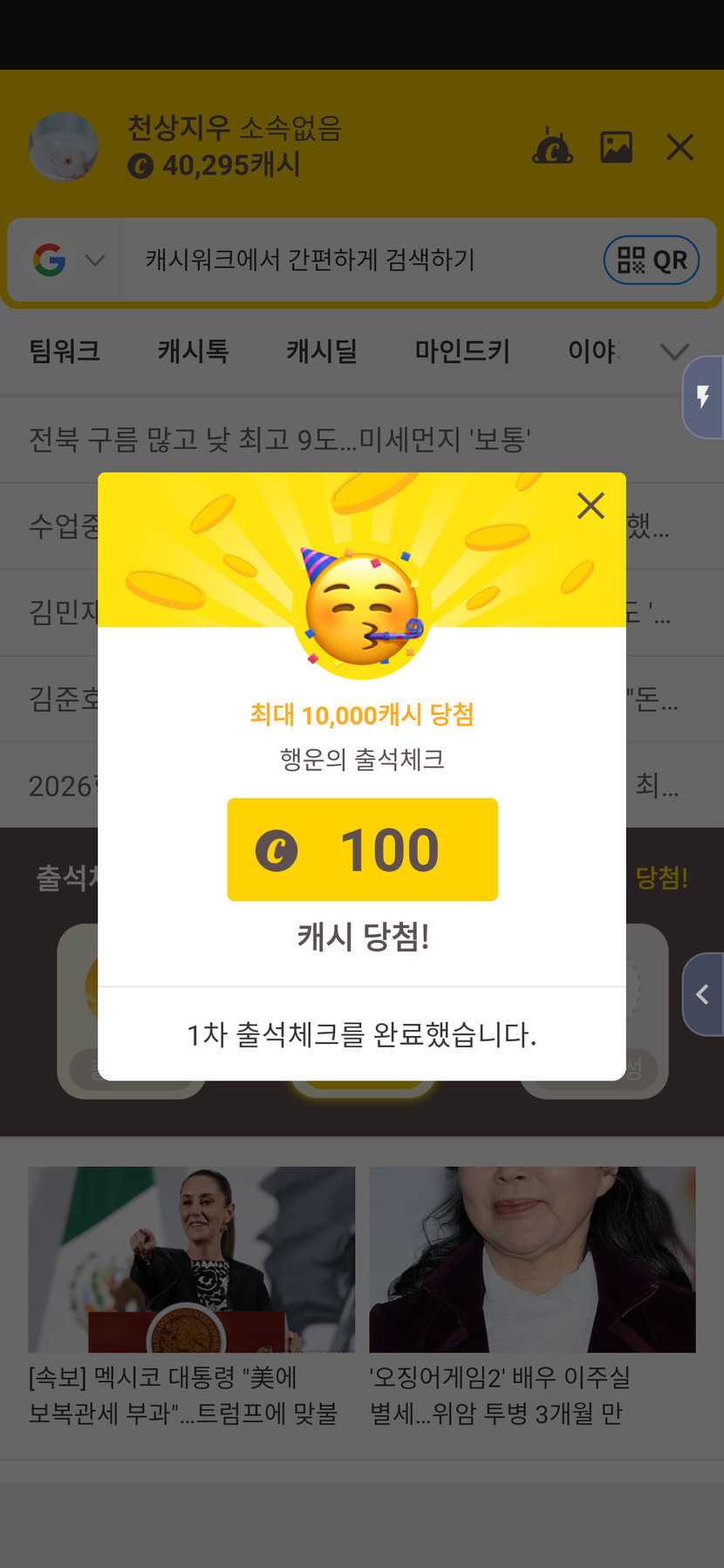Open the lightning bolt side shortcut
Image resolution: width=724 pixels, height=1568 pixels.
(x=703, y=398)
